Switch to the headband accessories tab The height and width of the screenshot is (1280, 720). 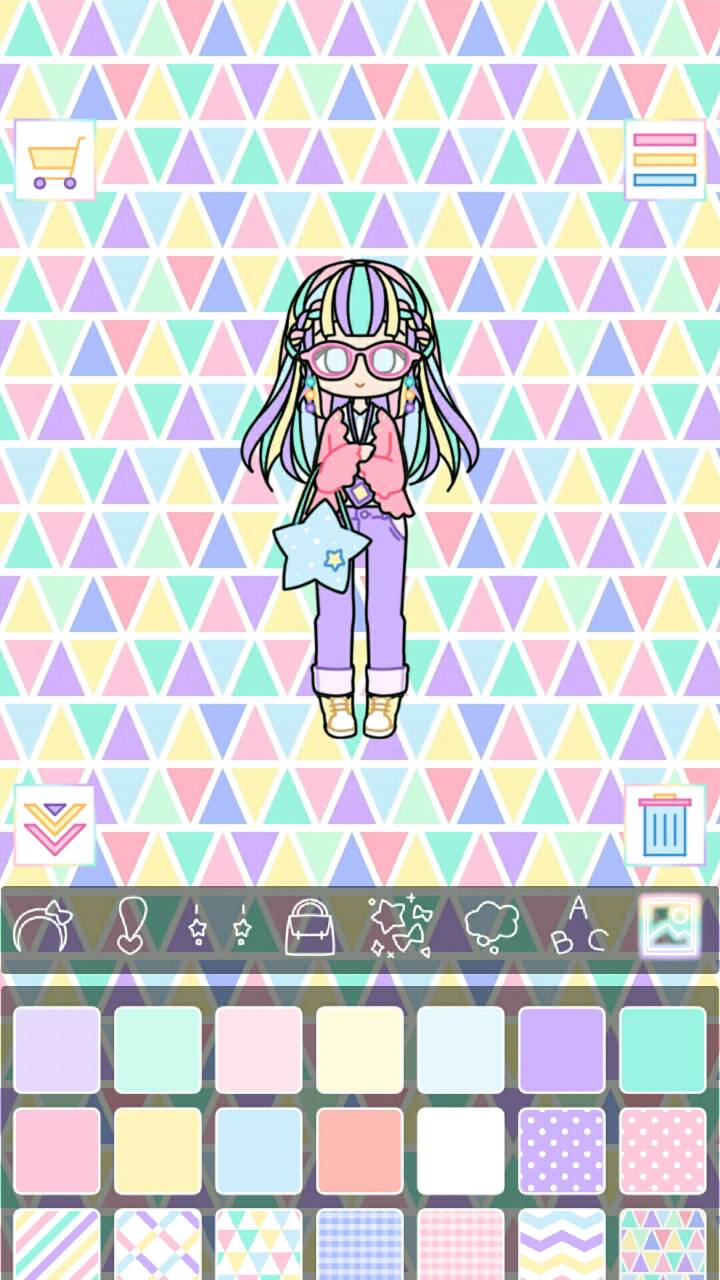tap(43, 928)
